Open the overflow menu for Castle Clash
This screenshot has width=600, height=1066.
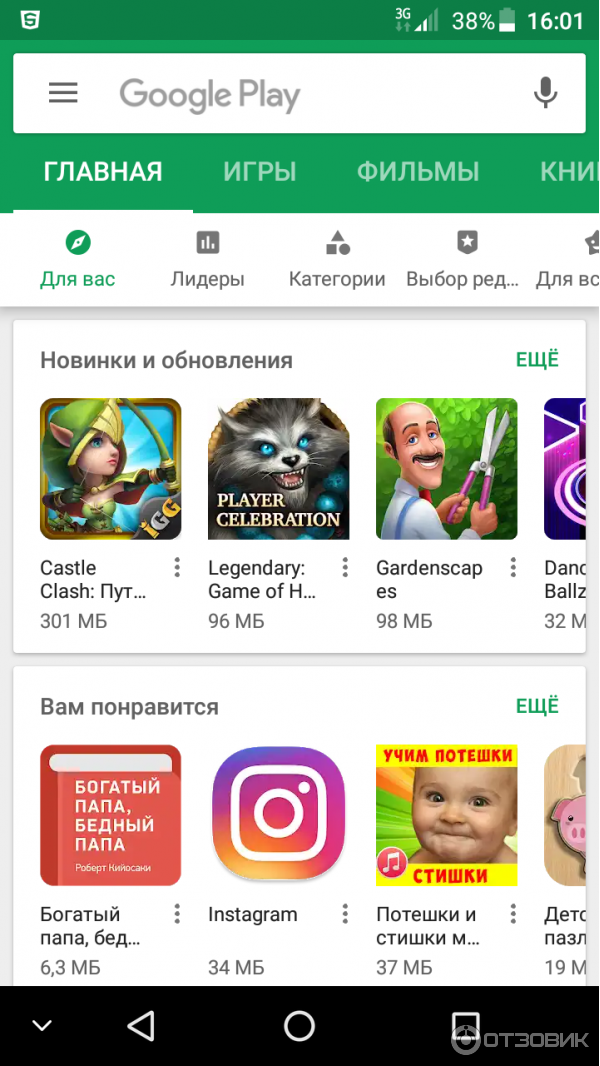[177, 568]
